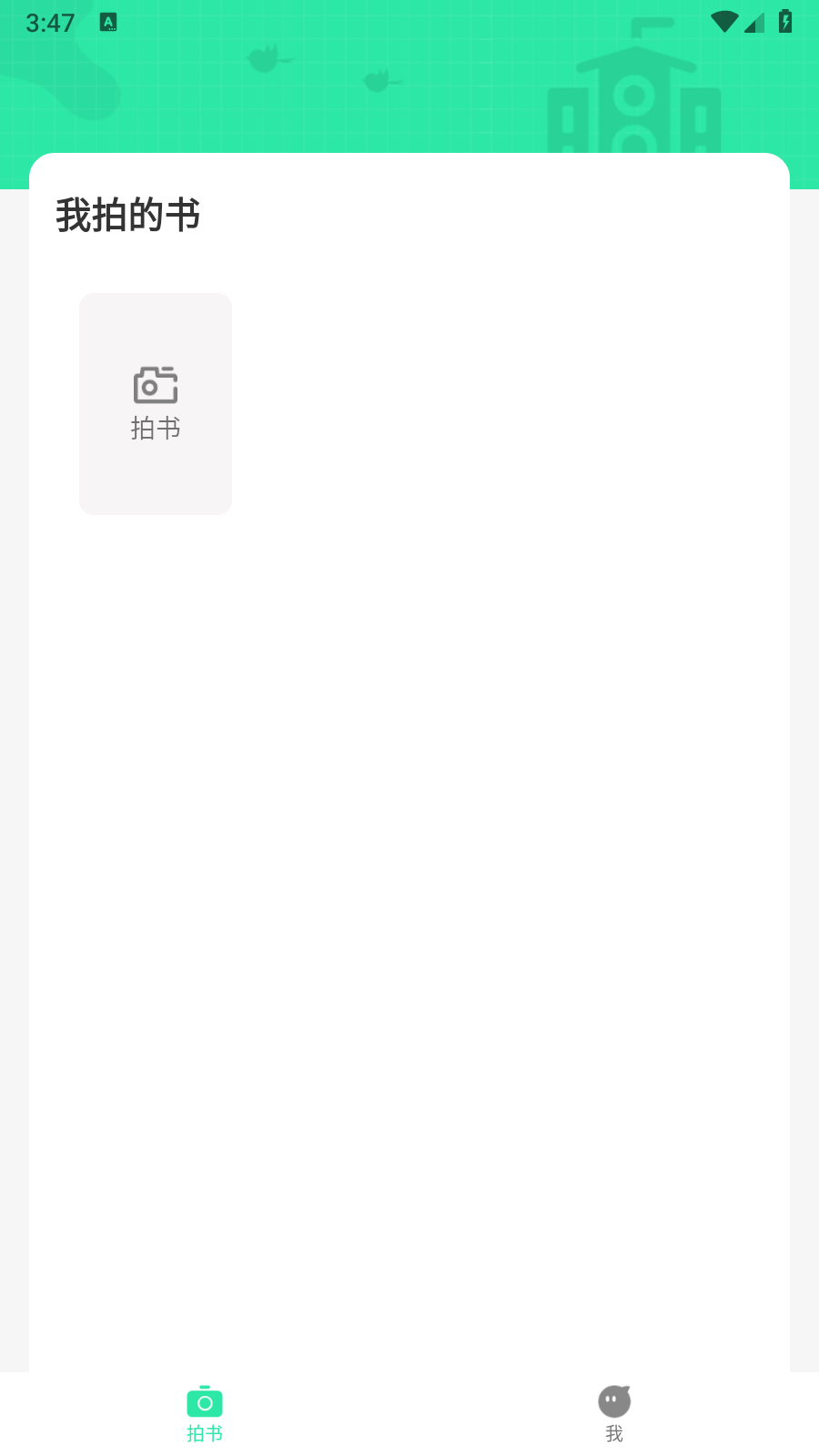
Task: Switch to the 拍书 tab
Action: pos(204,1413)
